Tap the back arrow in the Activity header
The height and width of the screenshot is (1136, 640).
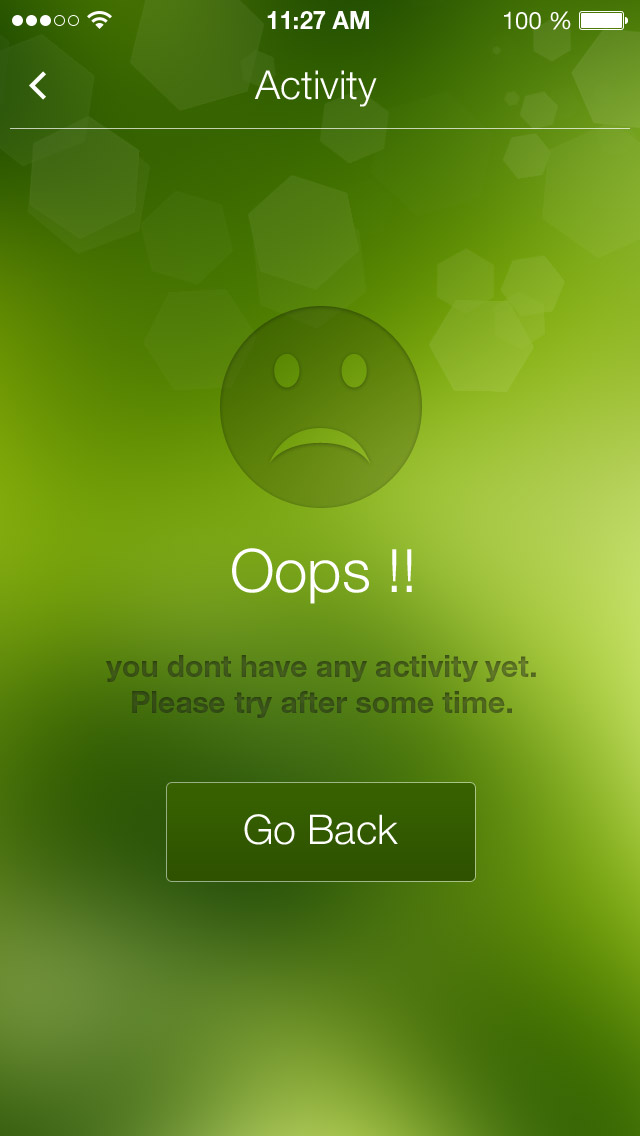[38, 86]
